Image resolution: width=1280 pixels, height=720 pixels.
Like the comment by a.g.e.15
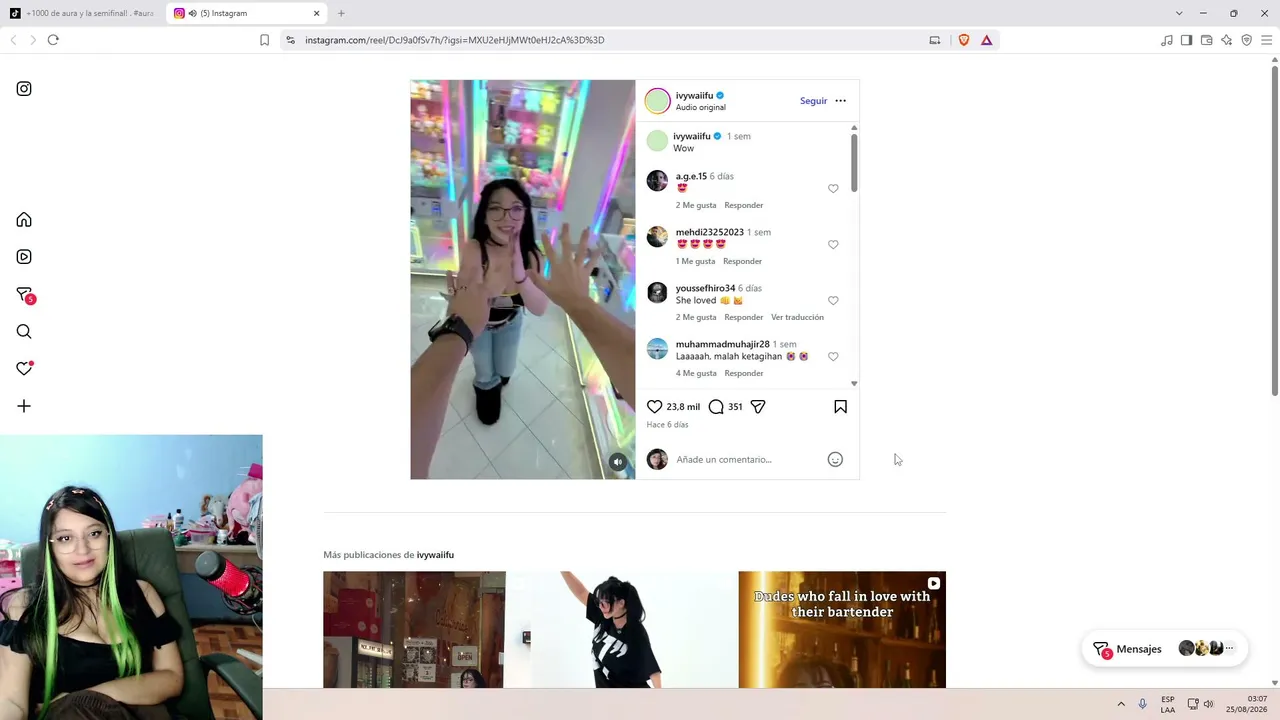point(833,189)
